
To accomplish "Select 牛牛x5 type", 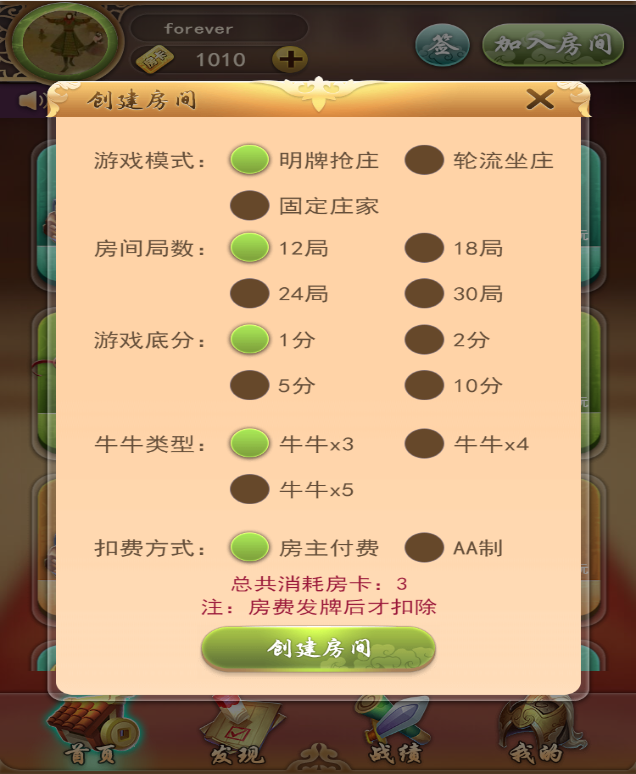I will point(250,490).
